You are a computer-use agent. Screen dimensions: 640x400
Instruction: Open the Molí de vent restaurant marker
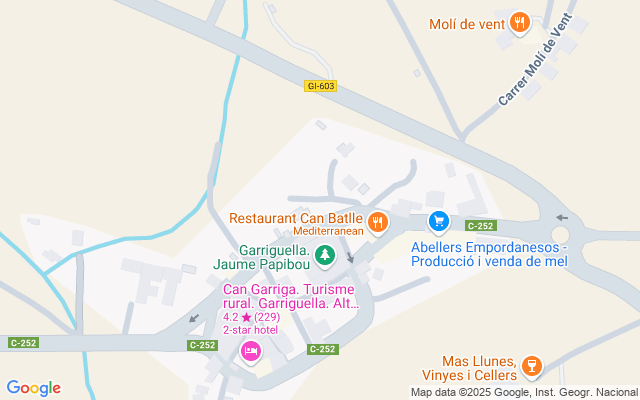tap(519, 22)
